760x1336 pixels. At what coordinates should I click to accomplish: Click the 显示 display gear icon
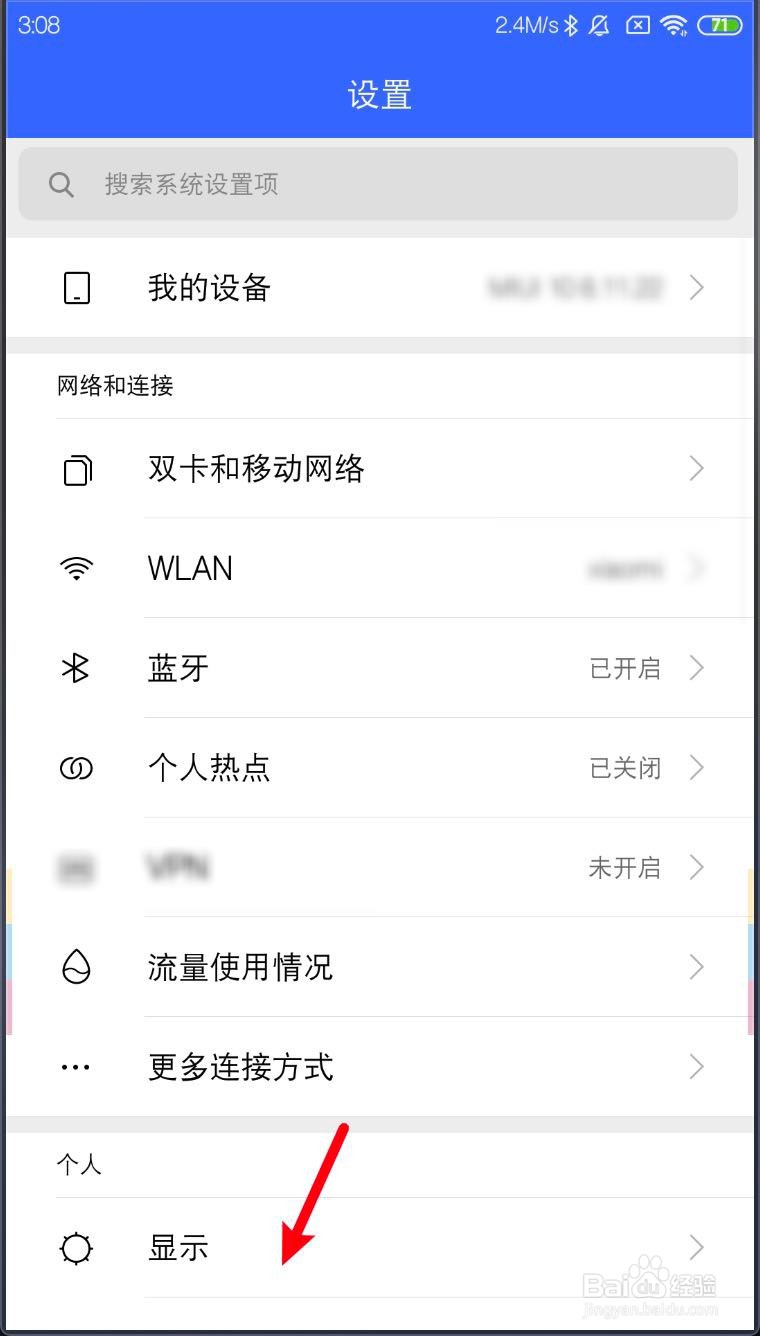point(76,1248)
